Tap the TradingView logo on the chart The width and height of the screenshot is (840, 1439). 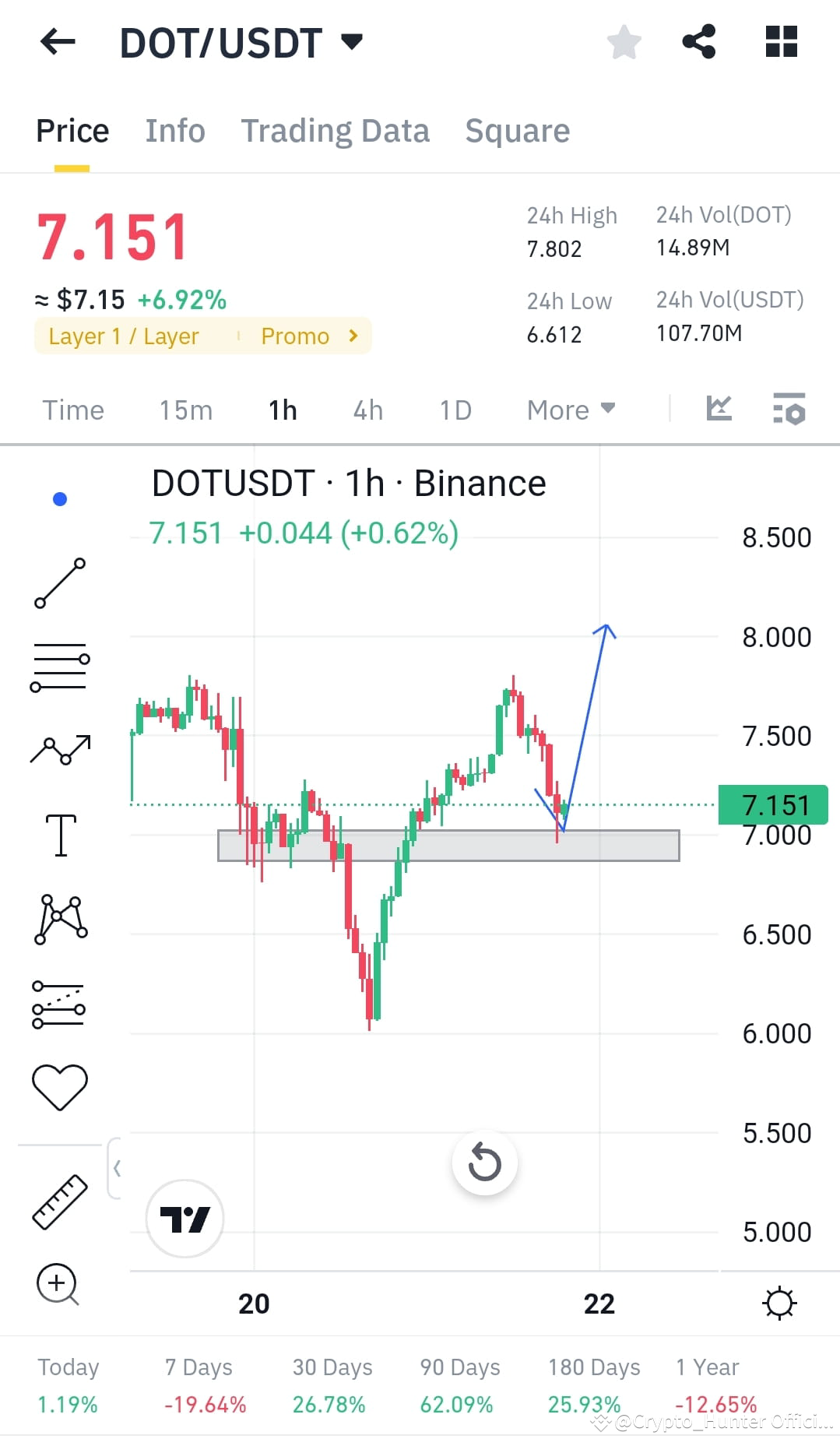click(185, 1219)
